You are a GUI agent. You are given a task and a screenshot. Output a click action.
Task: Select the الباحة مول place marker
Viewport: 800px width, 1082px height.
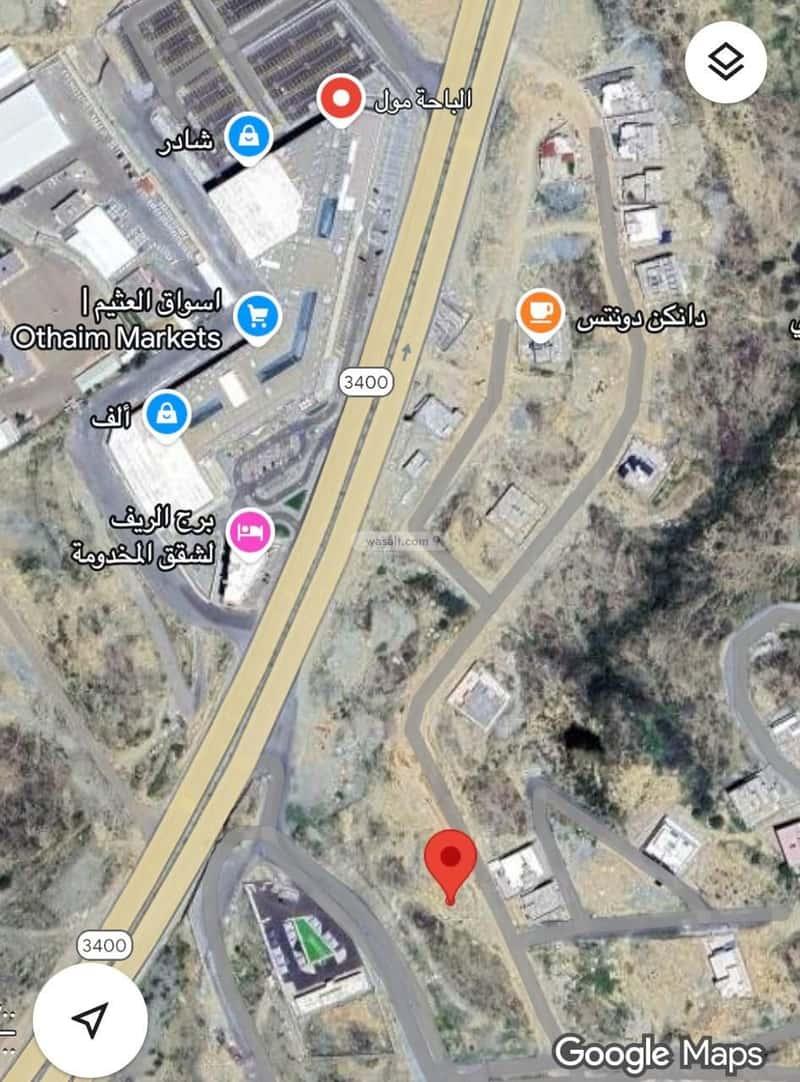pos(340,101)
